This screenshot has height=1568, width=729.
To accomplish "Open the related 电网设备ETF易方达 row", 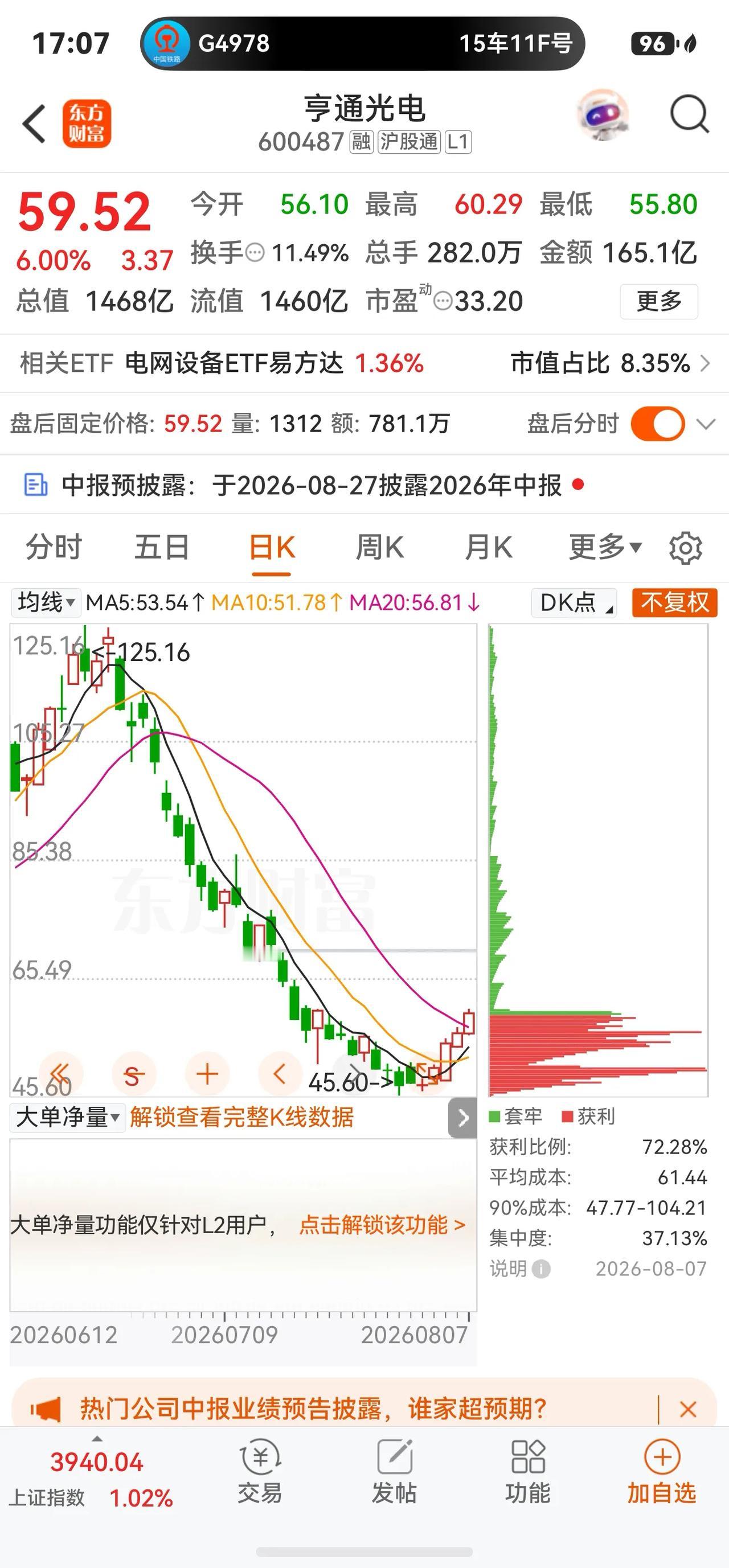I will [364, 363].
